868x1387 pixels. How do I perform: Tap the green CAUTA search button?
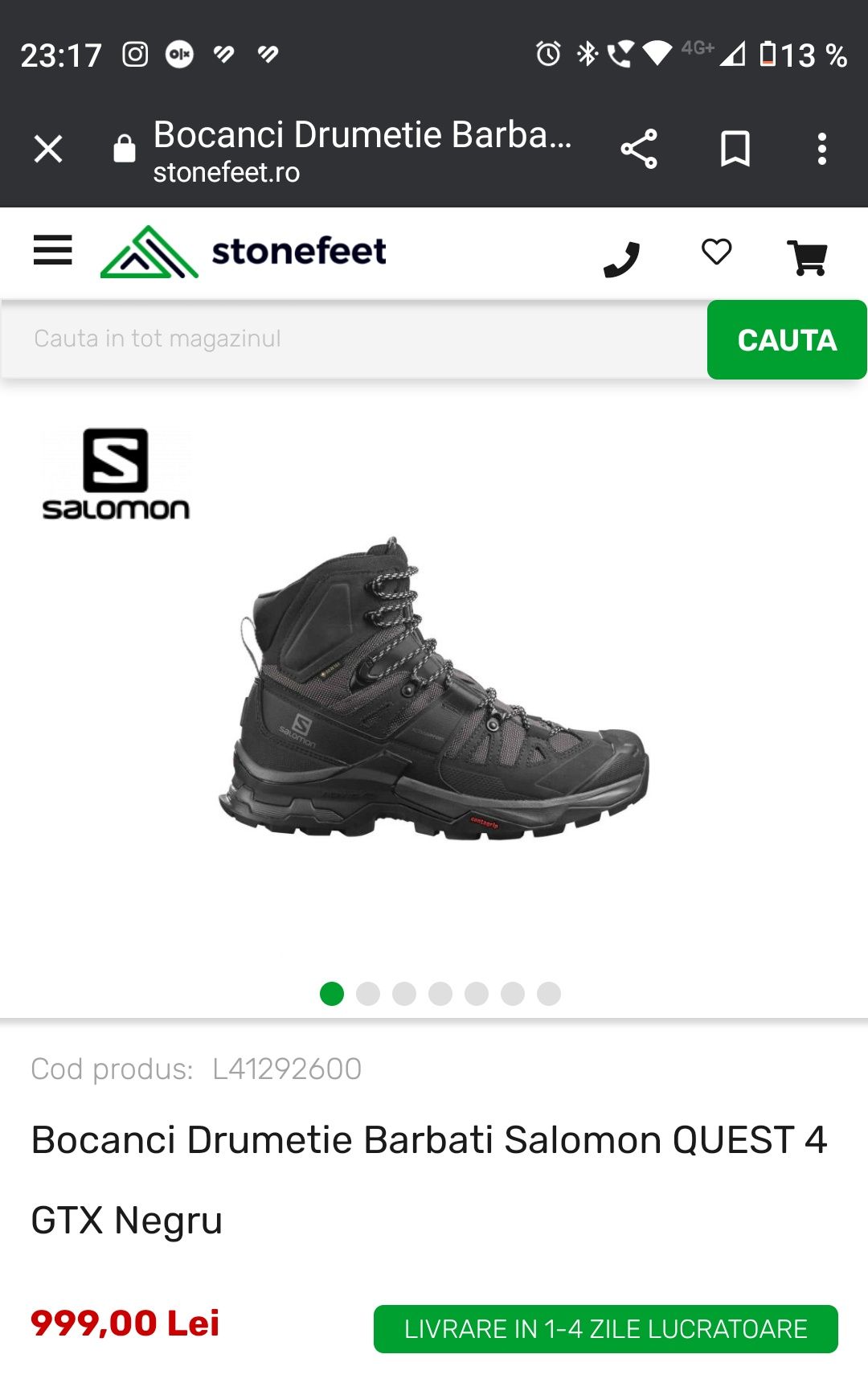point(787,339)
